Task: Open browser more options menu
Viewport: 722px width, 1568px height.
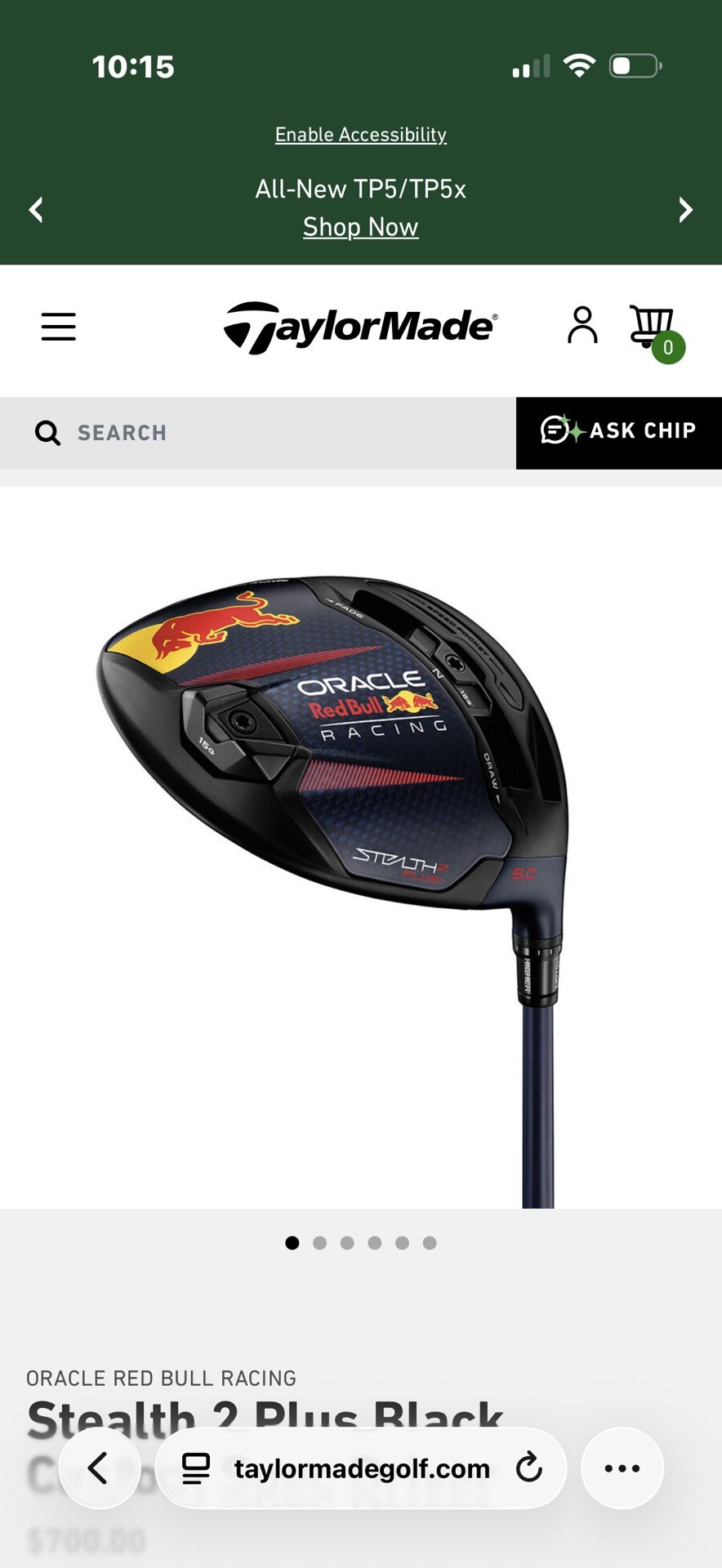Action: (622, 1468)
